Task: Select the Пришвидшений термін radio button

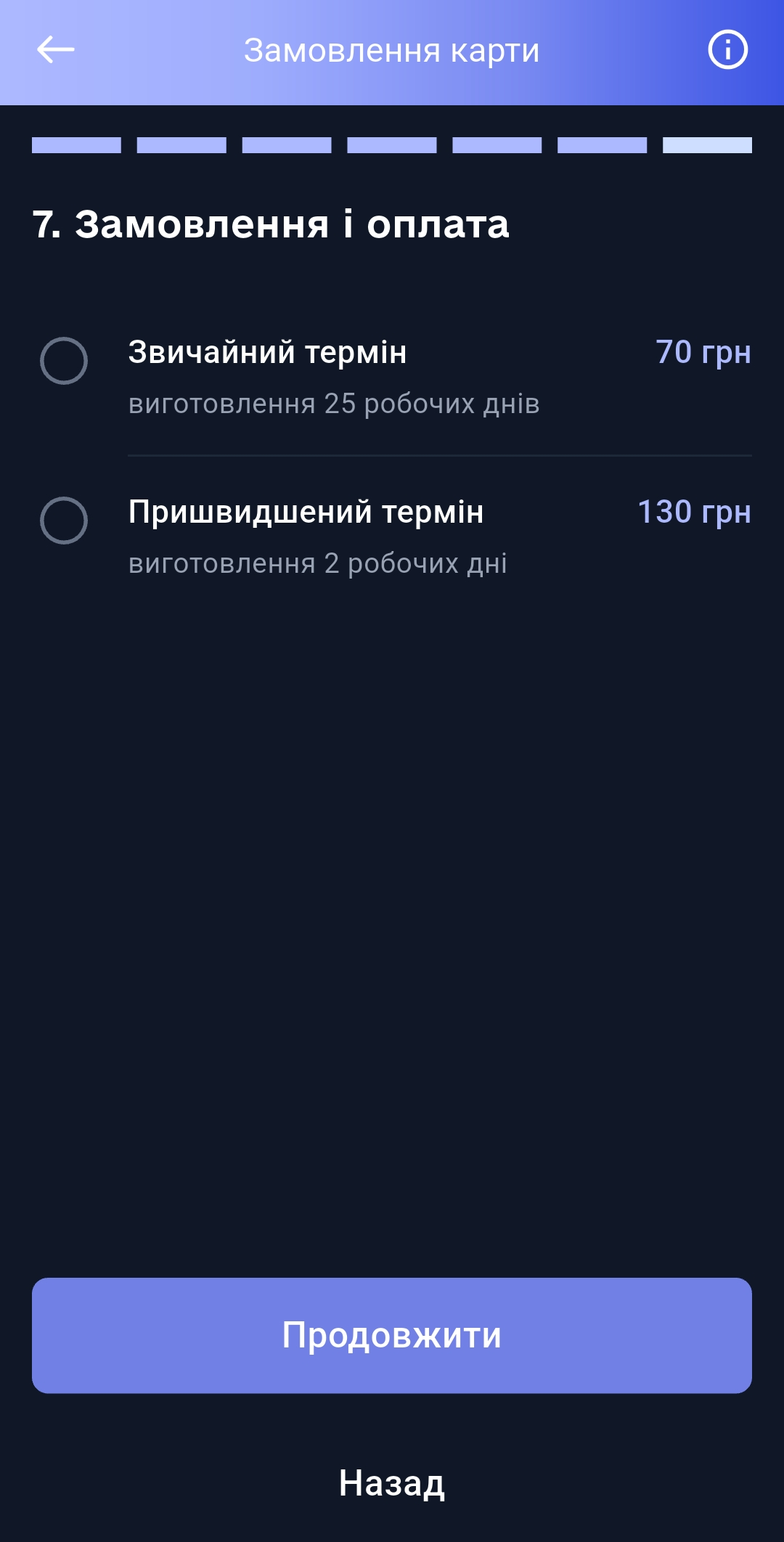Action: [x=67, y=520]
